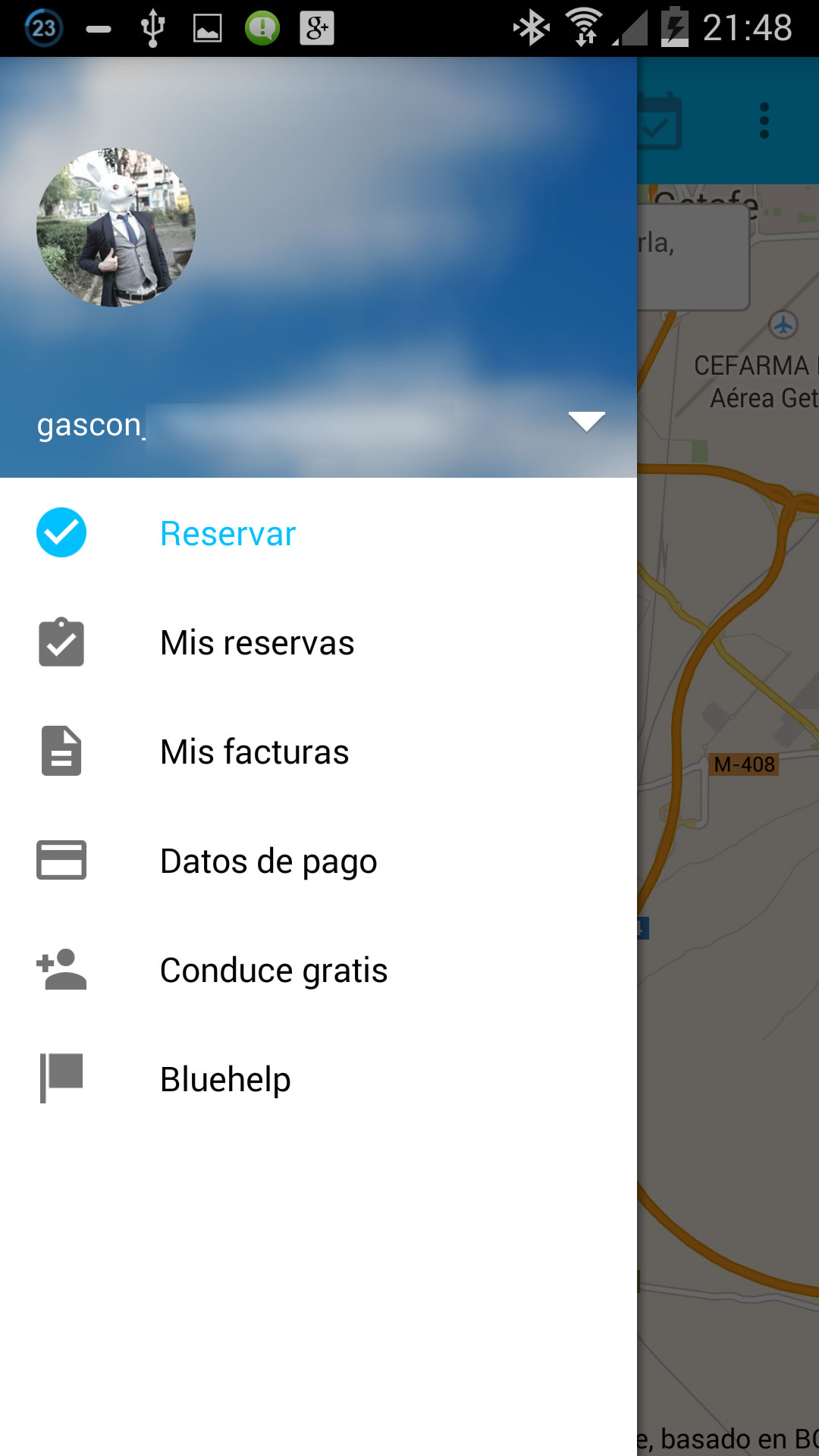The image size is (819, 1456).
Task: Tap the calendar check icon
Action: click(x=658, y=121)
